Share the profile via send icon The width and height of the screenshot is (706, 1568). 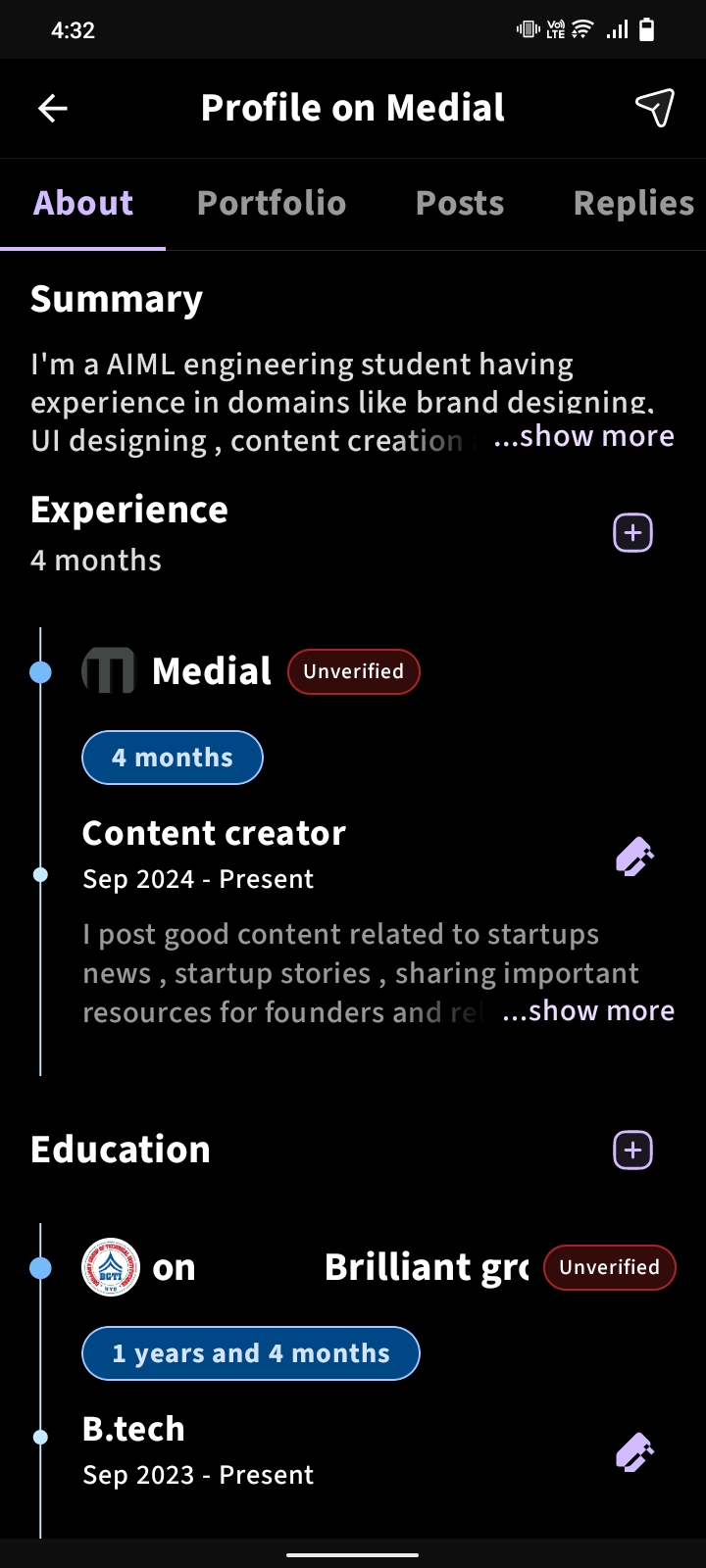click(x=654, y=108)
